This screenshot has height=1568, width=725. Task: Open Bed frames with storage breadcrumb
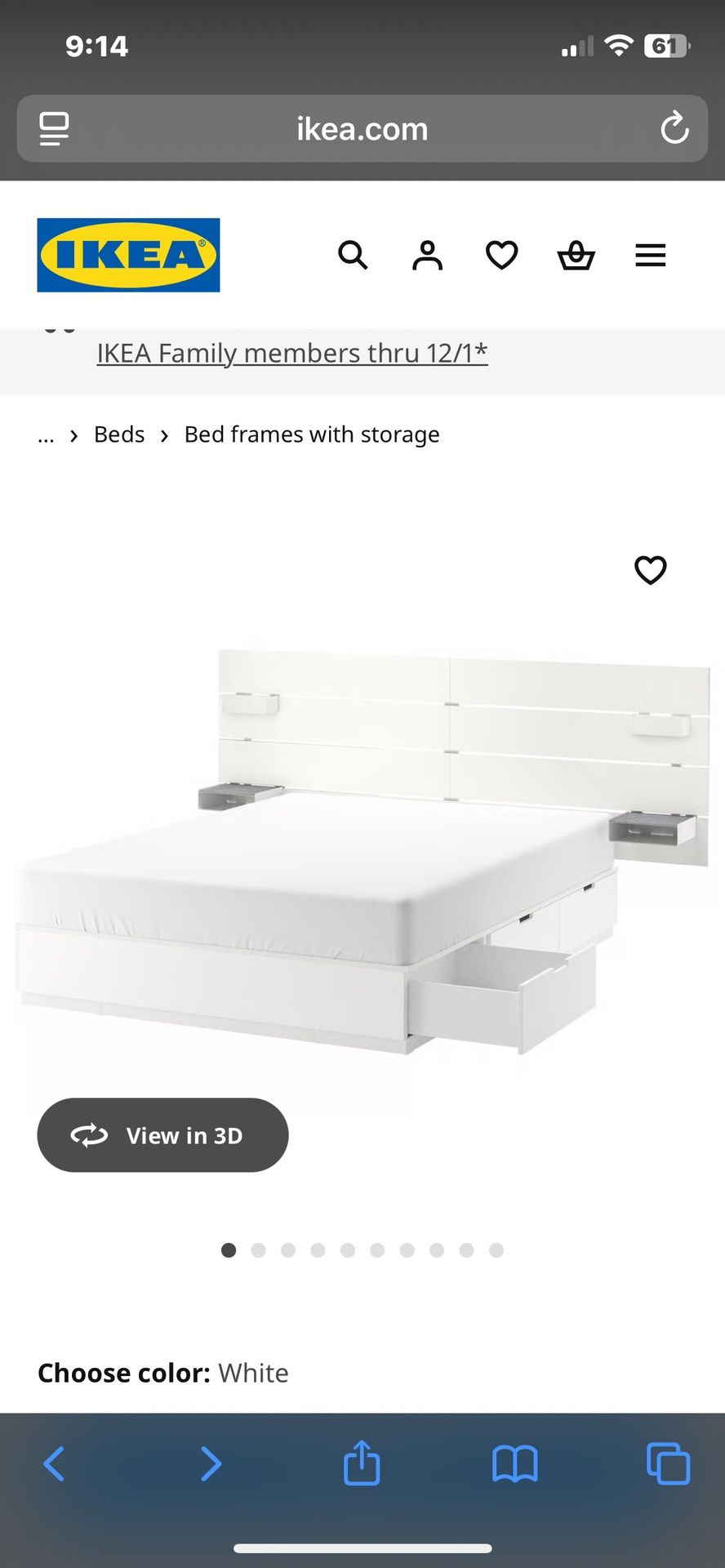pos(311,434)
